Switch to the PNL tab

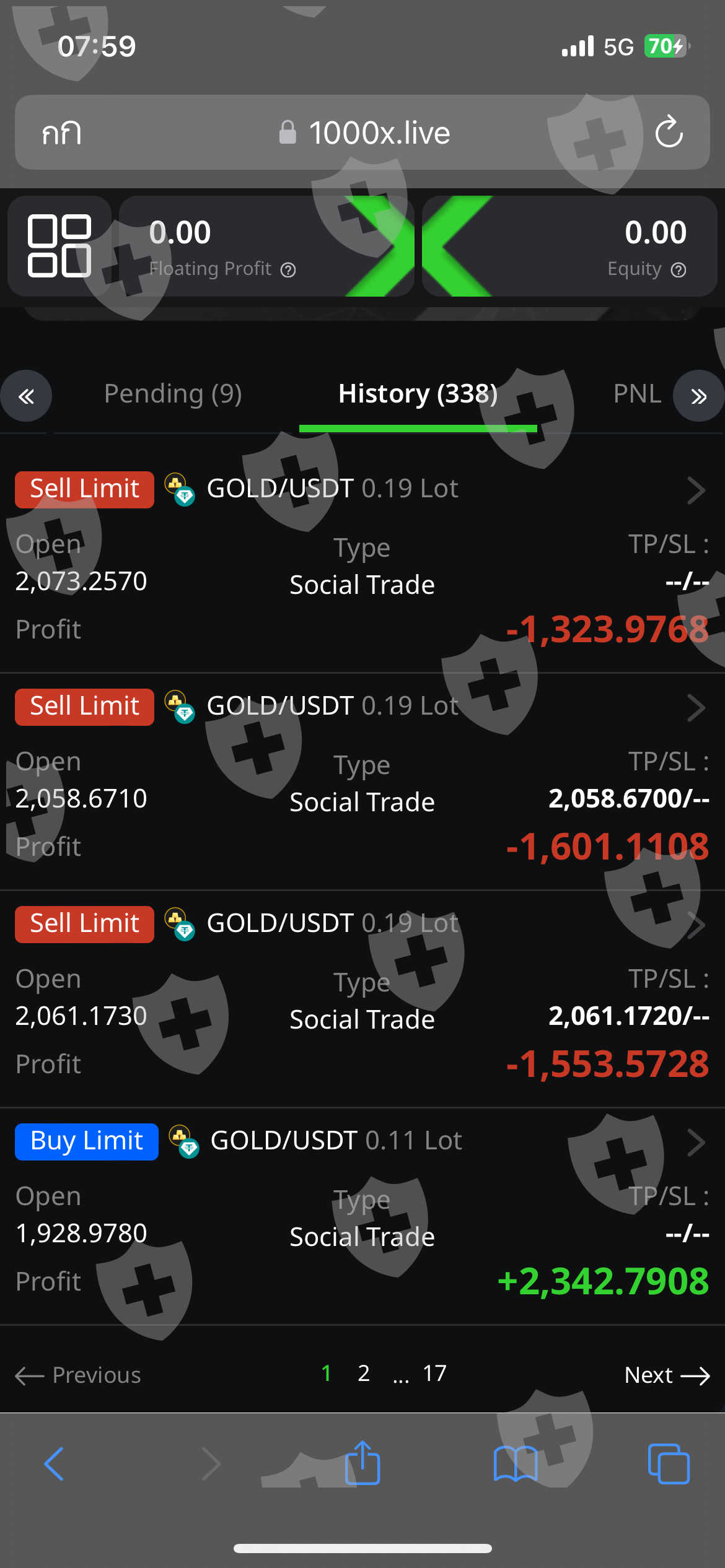(636, 394)
